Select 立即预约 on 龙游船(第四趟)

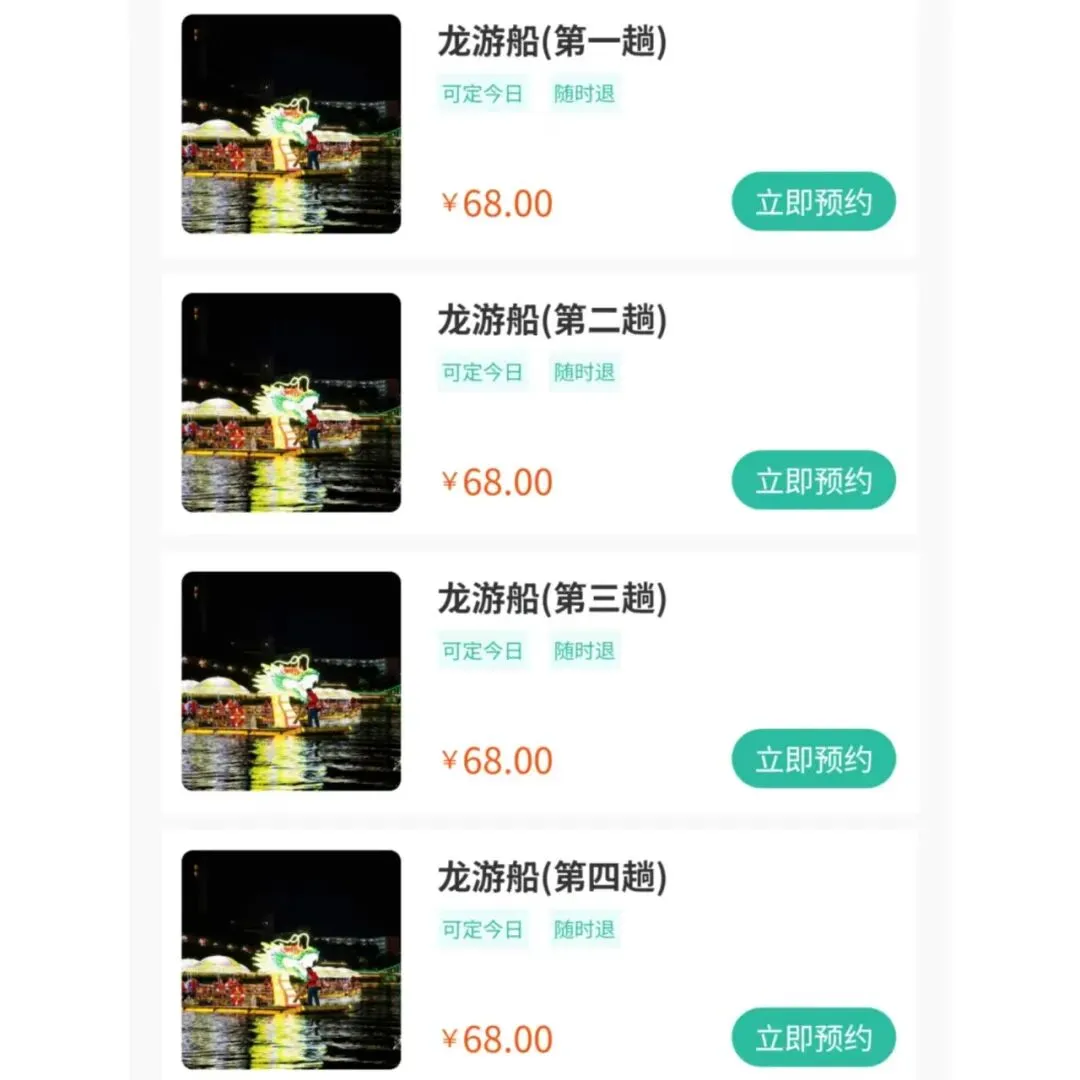tap(813, 1037)
